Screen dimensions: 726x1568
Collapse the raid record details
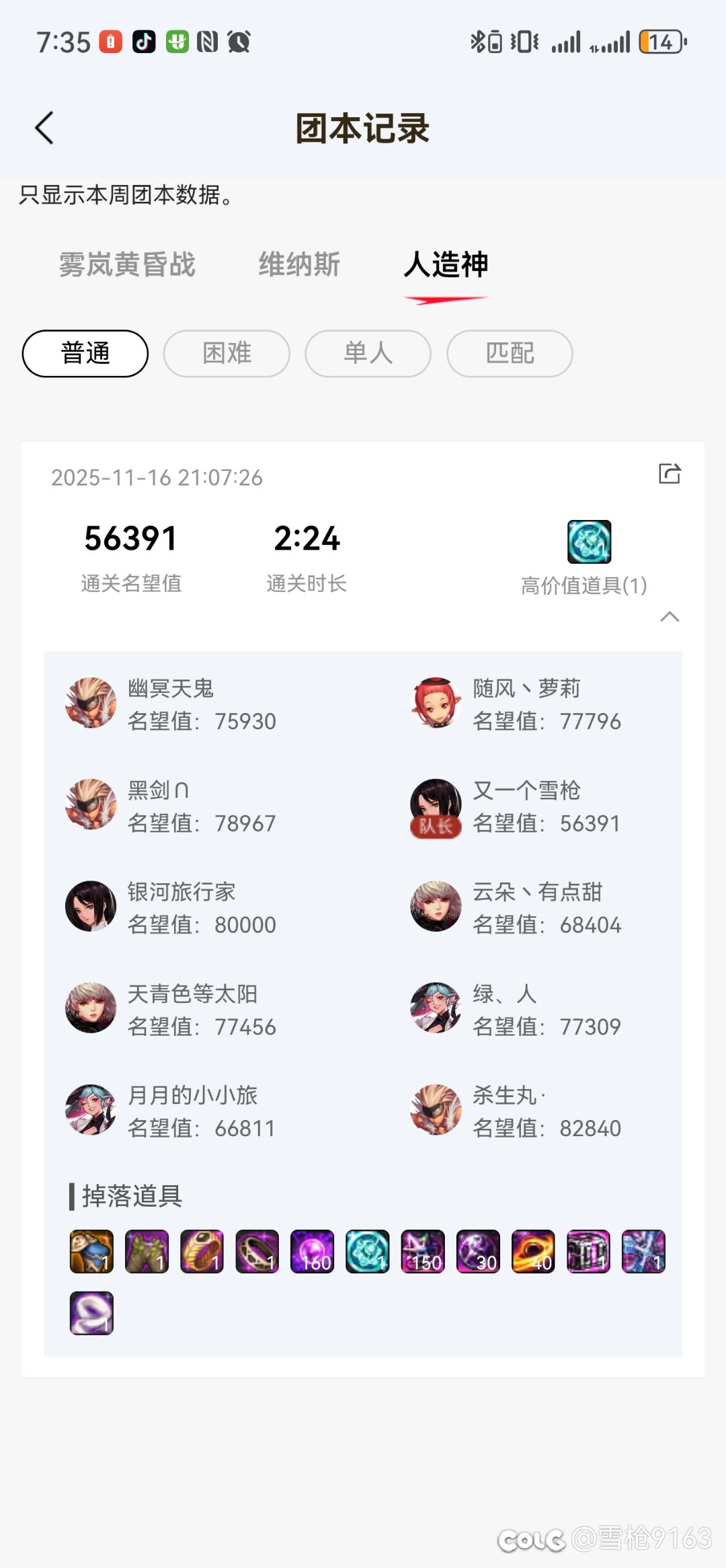[670, 617]
